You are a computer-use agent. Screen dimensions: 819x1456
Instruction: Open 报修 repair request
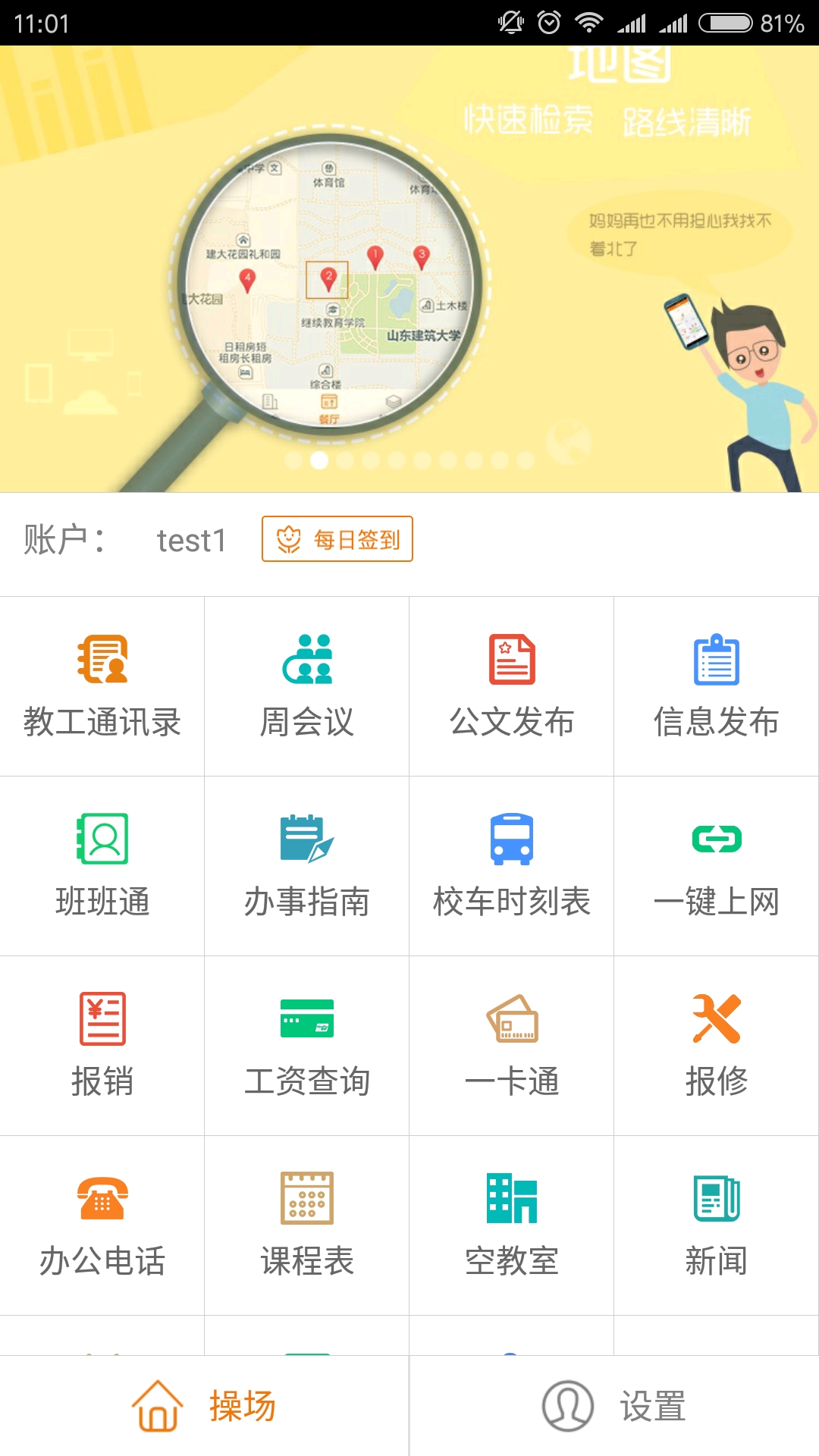tap(717, 1046)
